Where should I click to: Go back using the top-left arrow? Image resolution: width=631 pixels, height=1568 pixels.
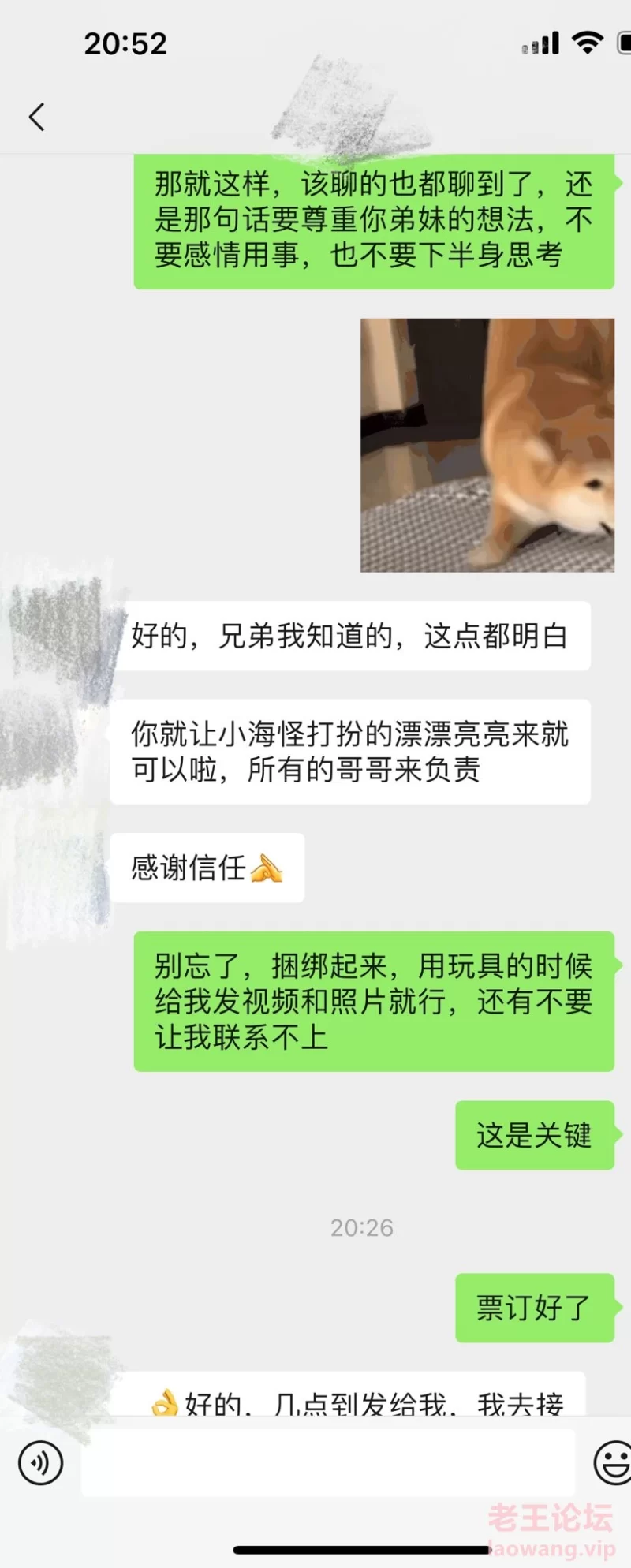pyautogui.click(x=36, y=117)
